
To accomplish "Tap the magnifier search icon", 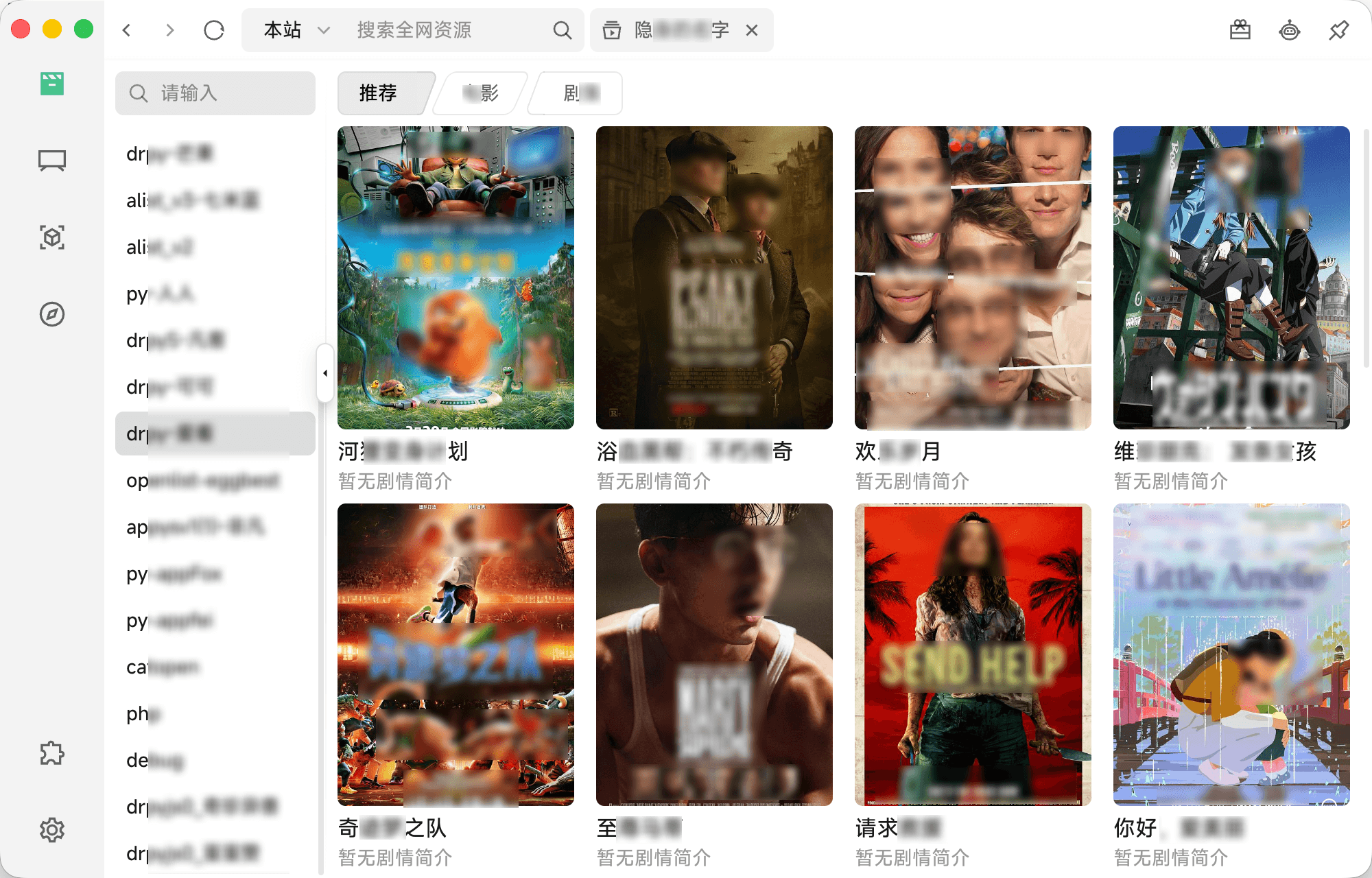I will coord(562,30).
